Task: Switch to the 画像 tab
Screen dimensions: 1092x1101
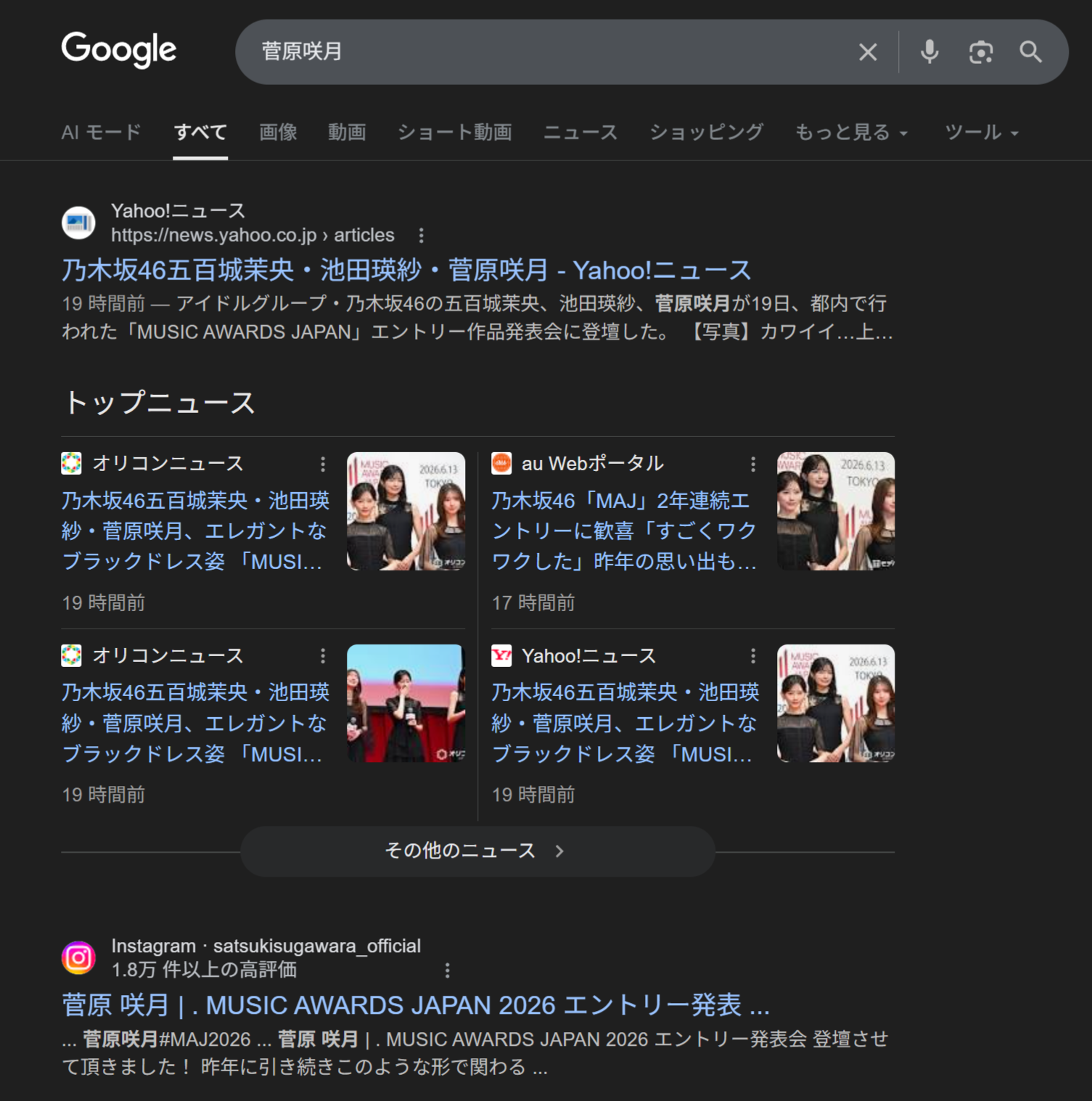Action: [x=279, y=132]
